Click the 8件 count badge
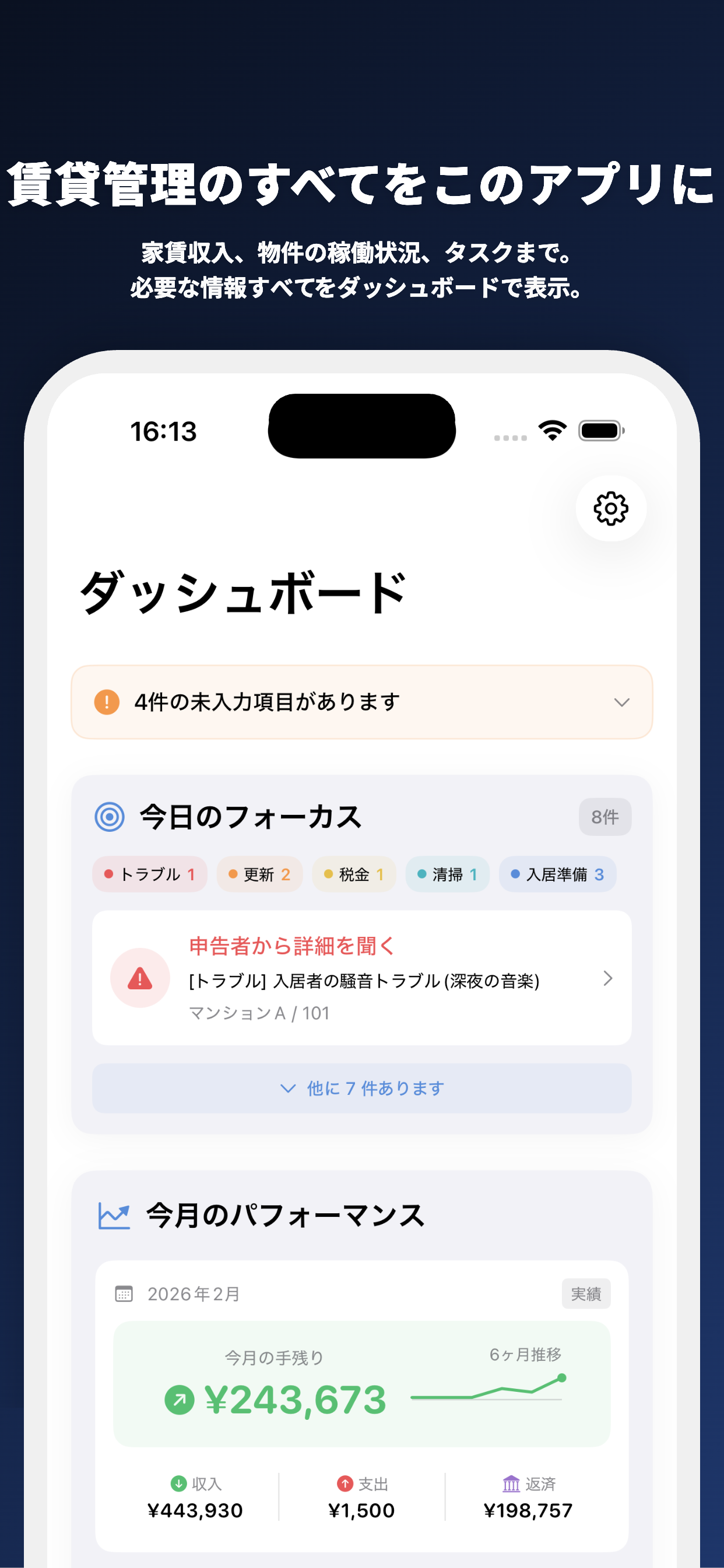The width and height of the screenshot is (724, 1568). (604, 817)
